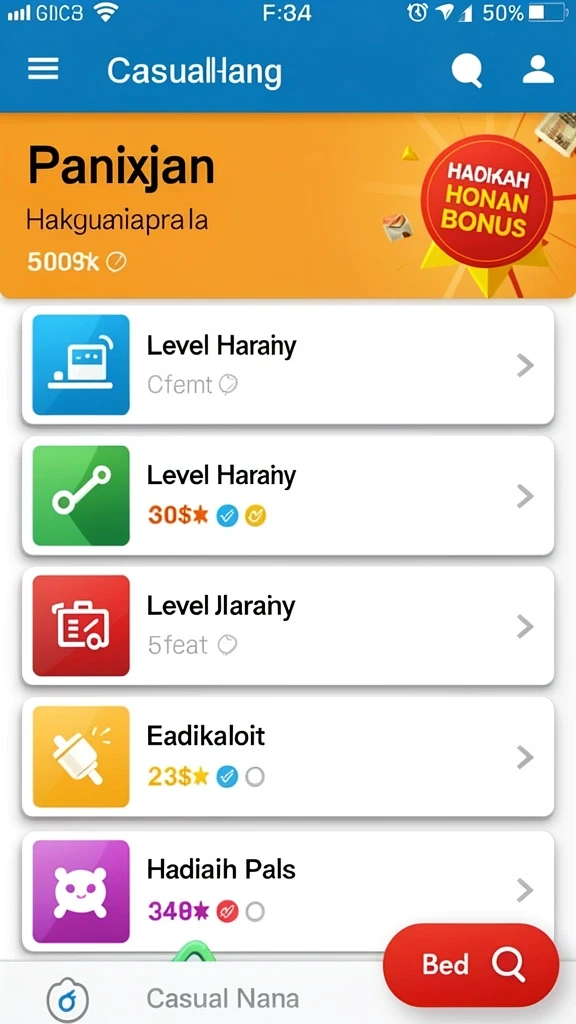Open the profile account icon

[538, 69]
